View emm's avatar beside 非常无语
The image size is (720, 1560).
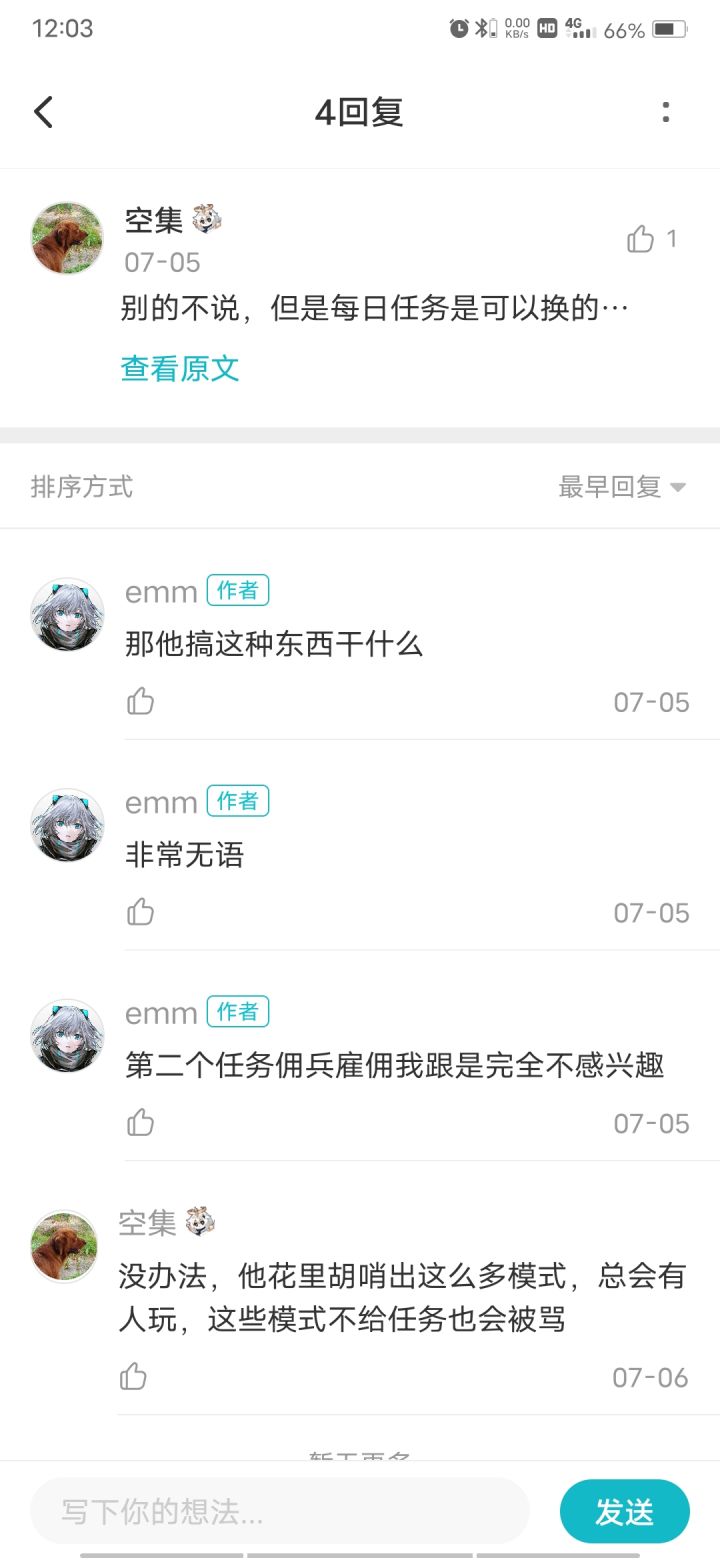pyautogui.click(x=67, y=825)
